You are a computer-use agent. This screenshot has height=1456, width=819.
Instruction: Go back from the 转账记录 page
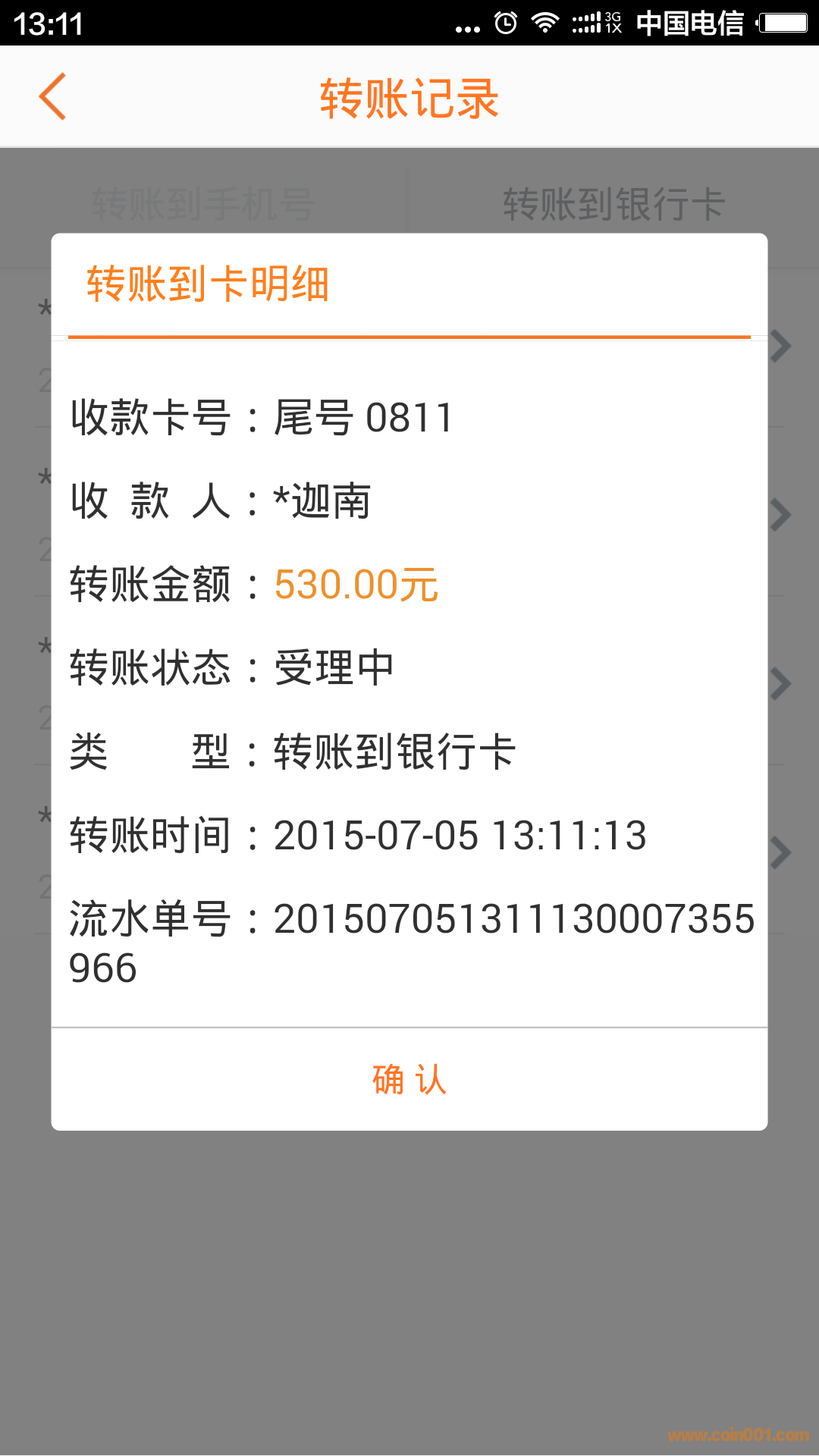tap(53, 97)
